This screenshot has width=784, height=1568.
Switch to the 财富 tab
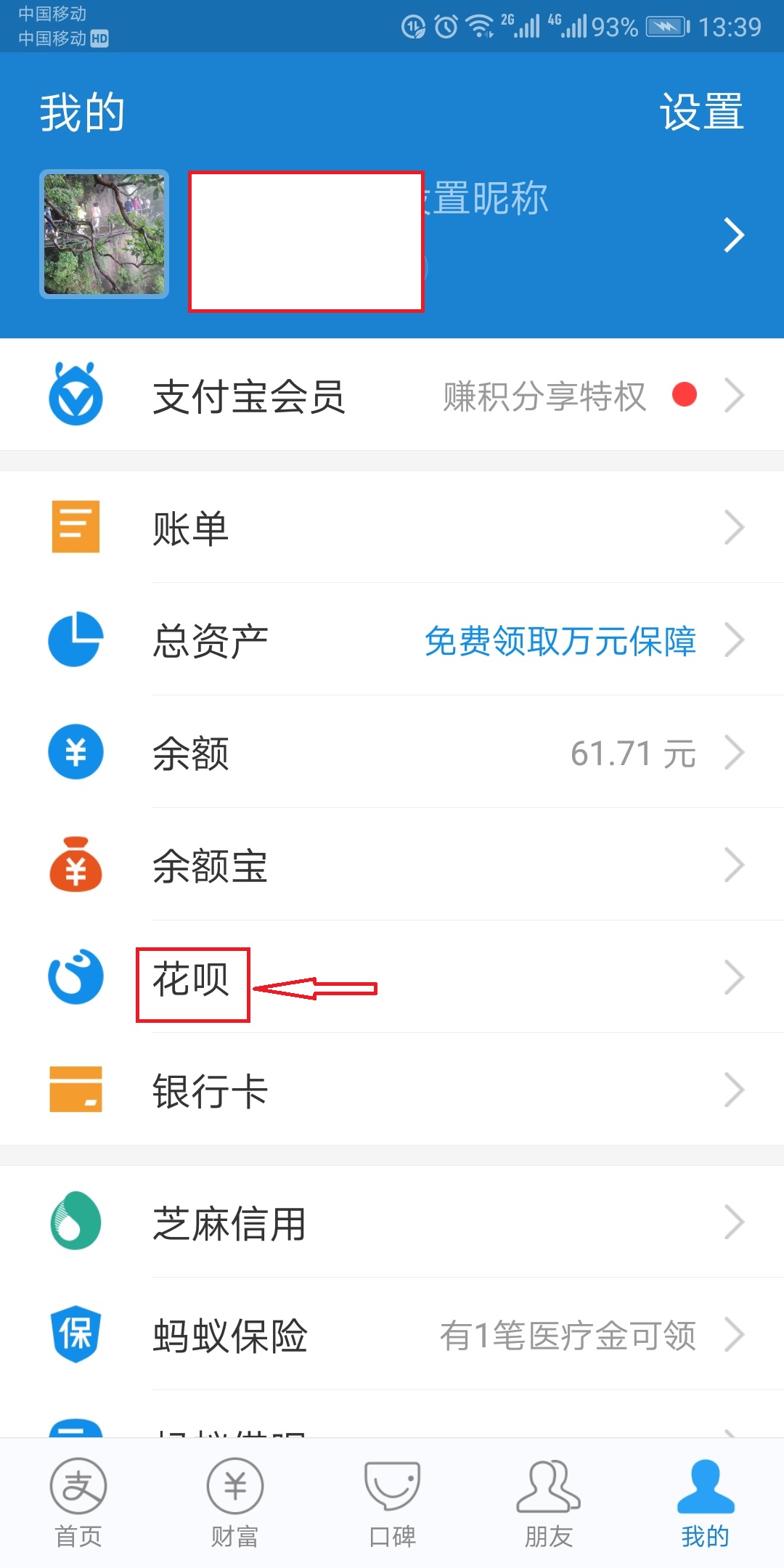(x=235, y=1503)
